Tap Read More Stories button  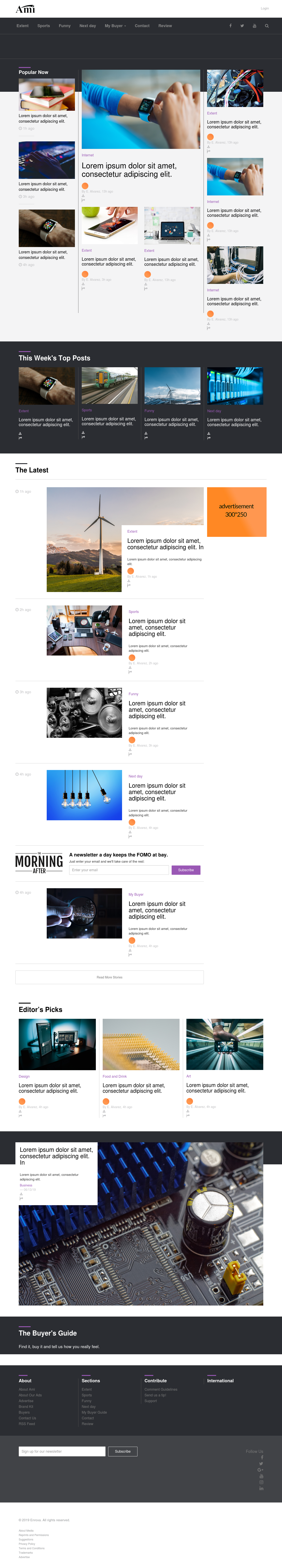pos(109,977)
